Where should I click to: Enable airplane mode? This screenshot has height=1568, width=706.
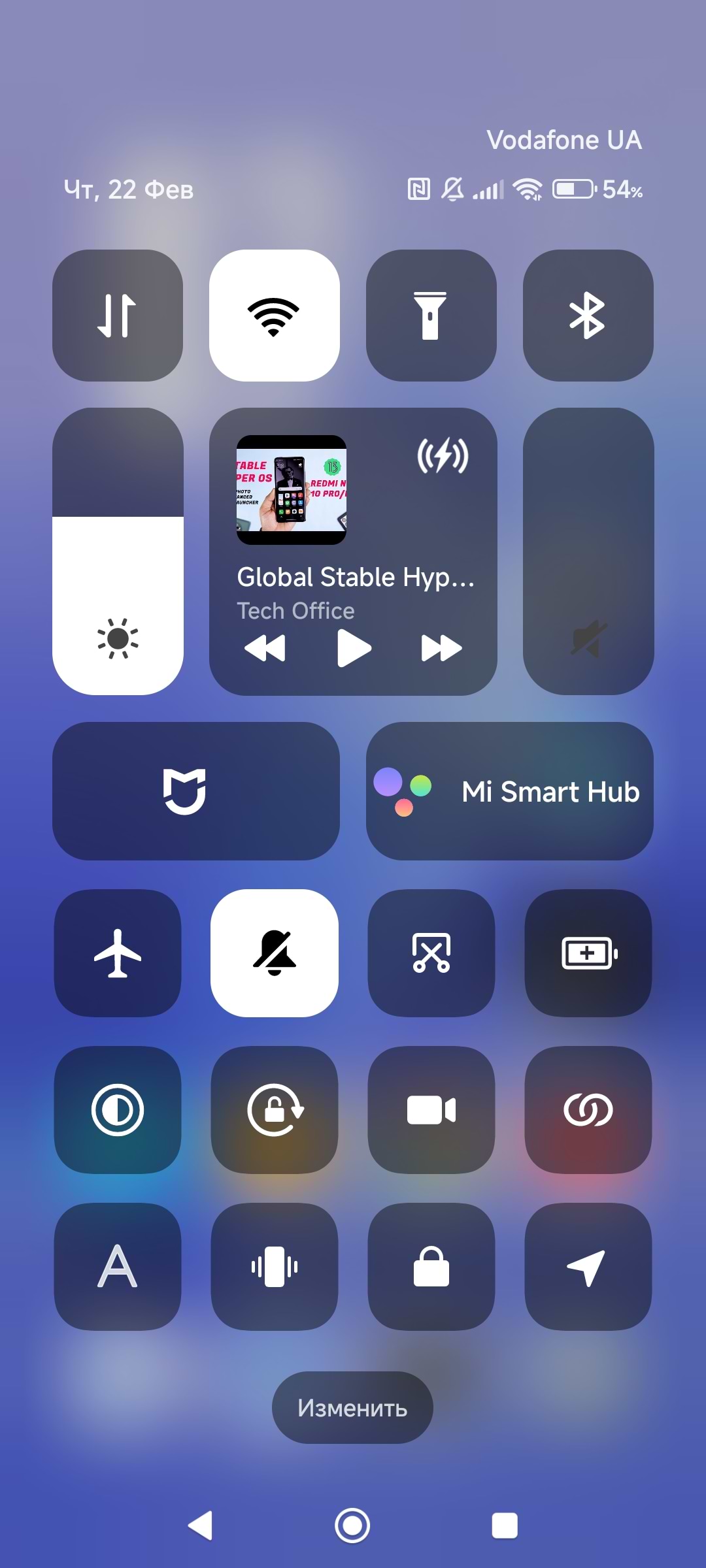tap(118, 953)
